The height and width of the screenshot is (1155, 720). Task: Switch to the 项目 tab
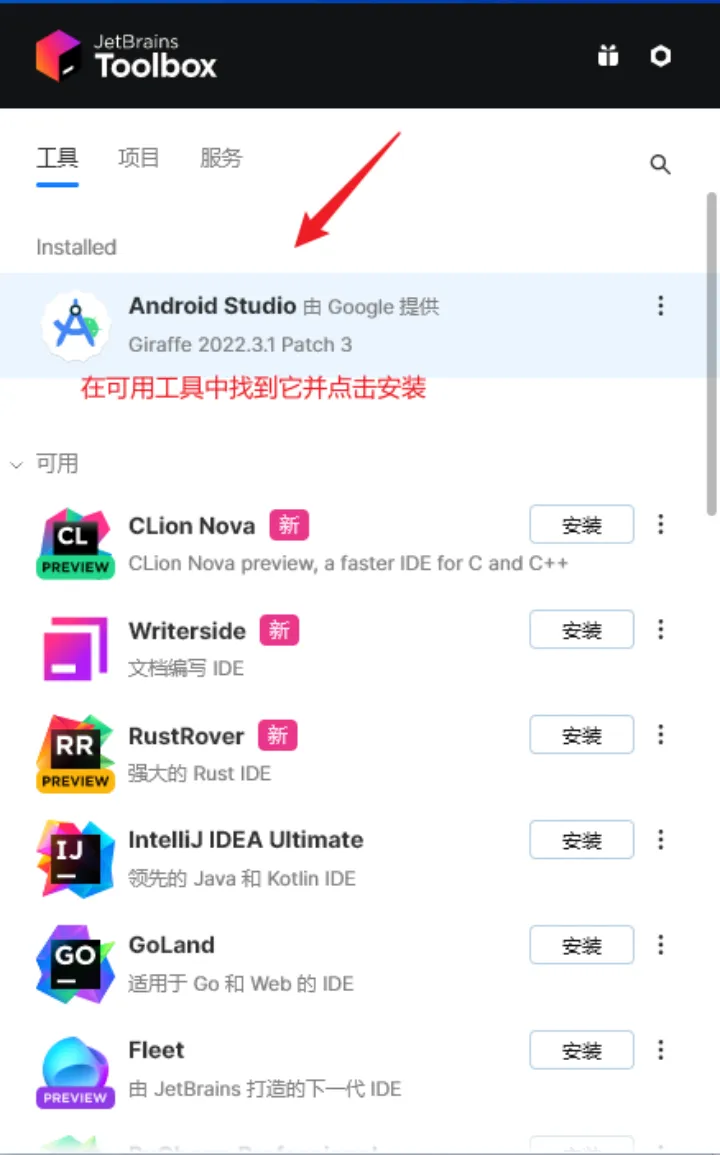pos(138,158)
